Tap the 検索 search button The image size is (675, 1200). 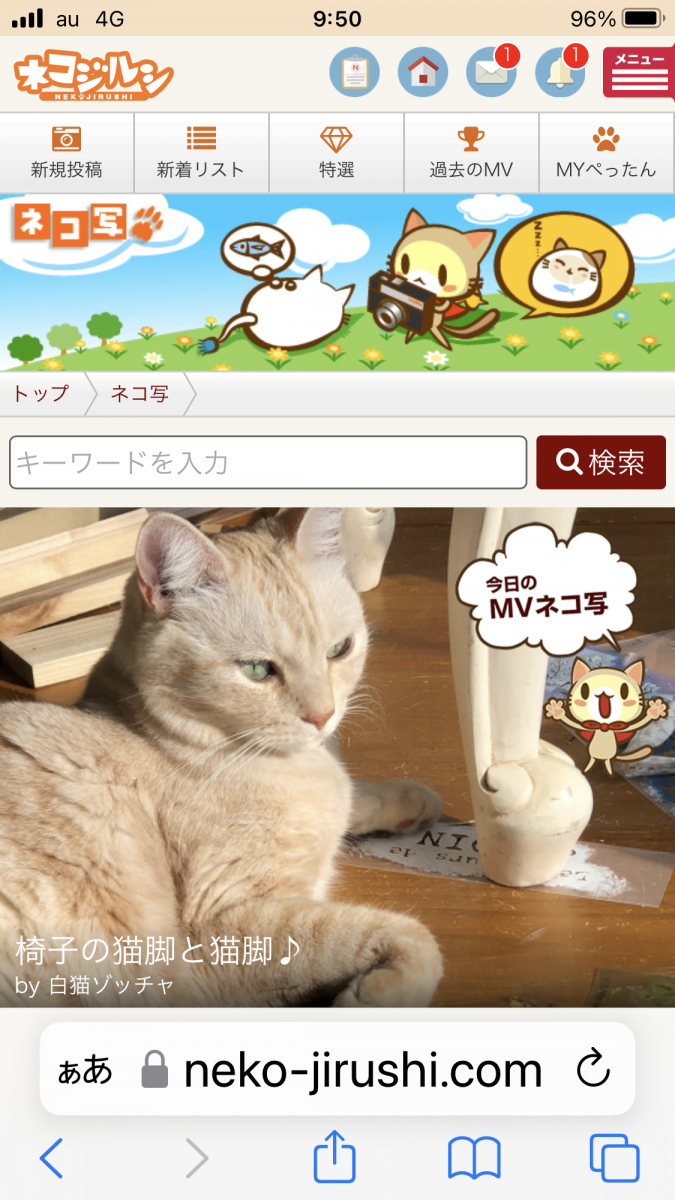(x=601, y=462)
